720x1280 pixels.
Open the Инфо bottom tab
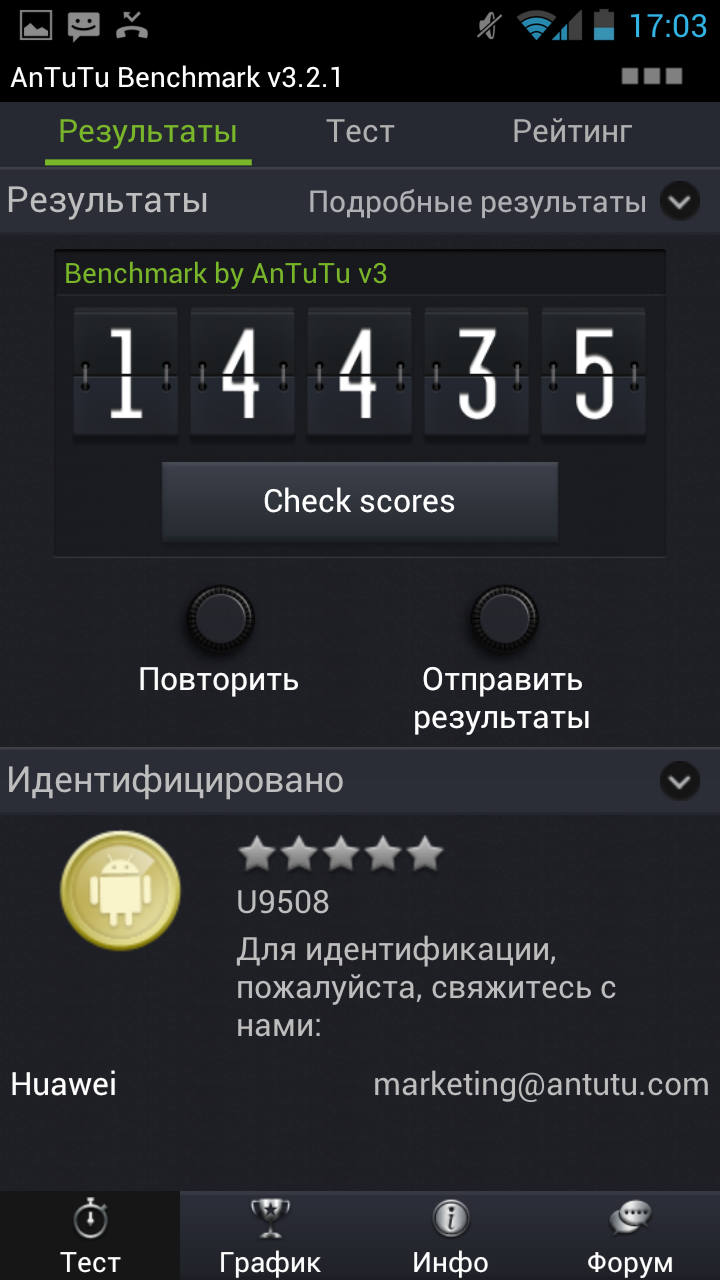(450, 1235)
